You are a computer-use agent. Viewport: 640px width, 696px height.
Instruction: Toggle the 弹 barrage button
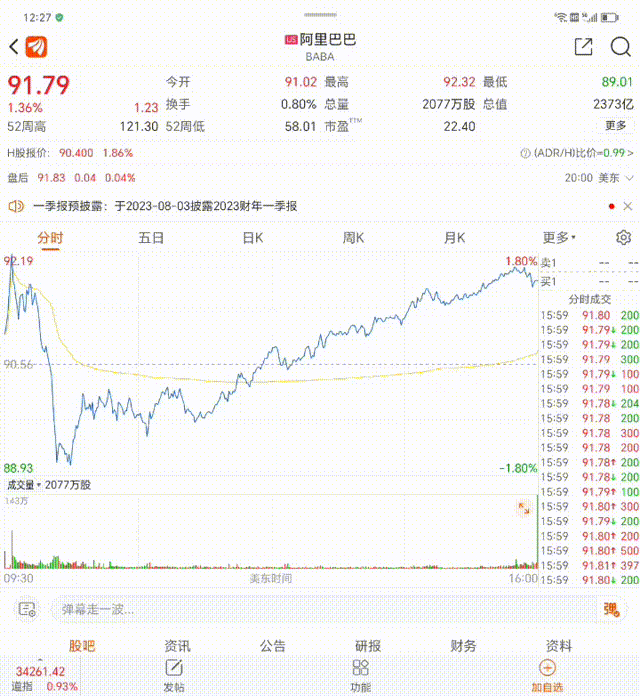pyautogui.click(x=610, y=608)
